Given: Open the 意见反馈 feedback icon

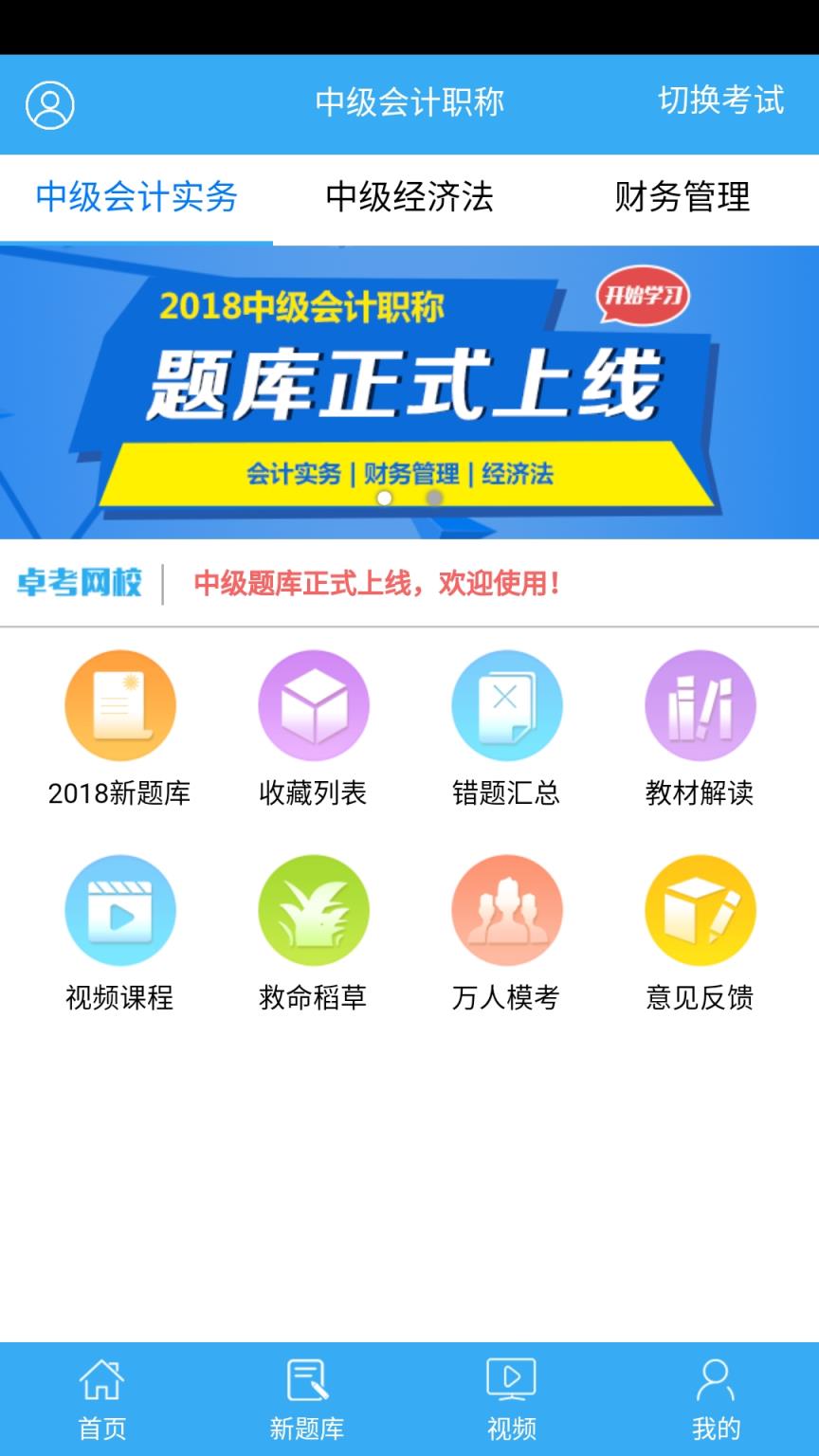Looking at the screenshot, I should pyautogui.click(x=700, y=909).
